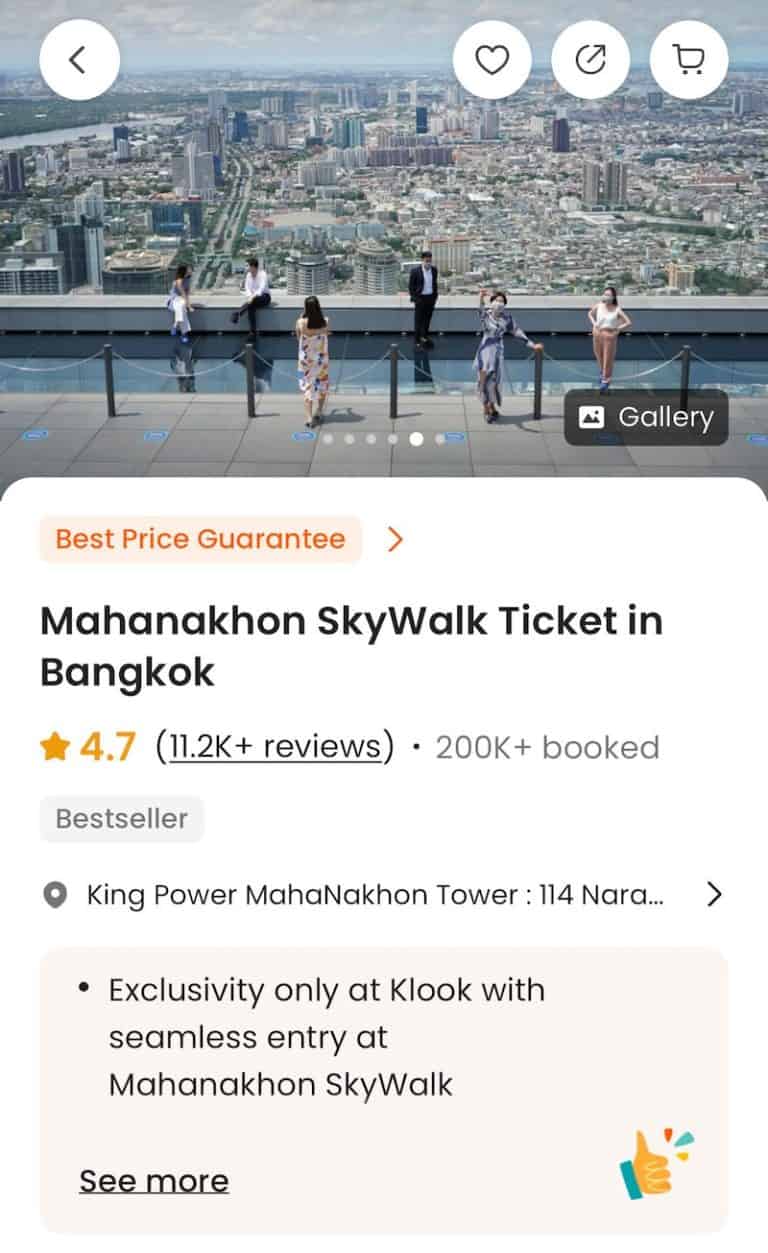Expand the King Power MahaNakhon Tower address
Viewport: 768px width, 1253px height.
(x=714, y=893)
